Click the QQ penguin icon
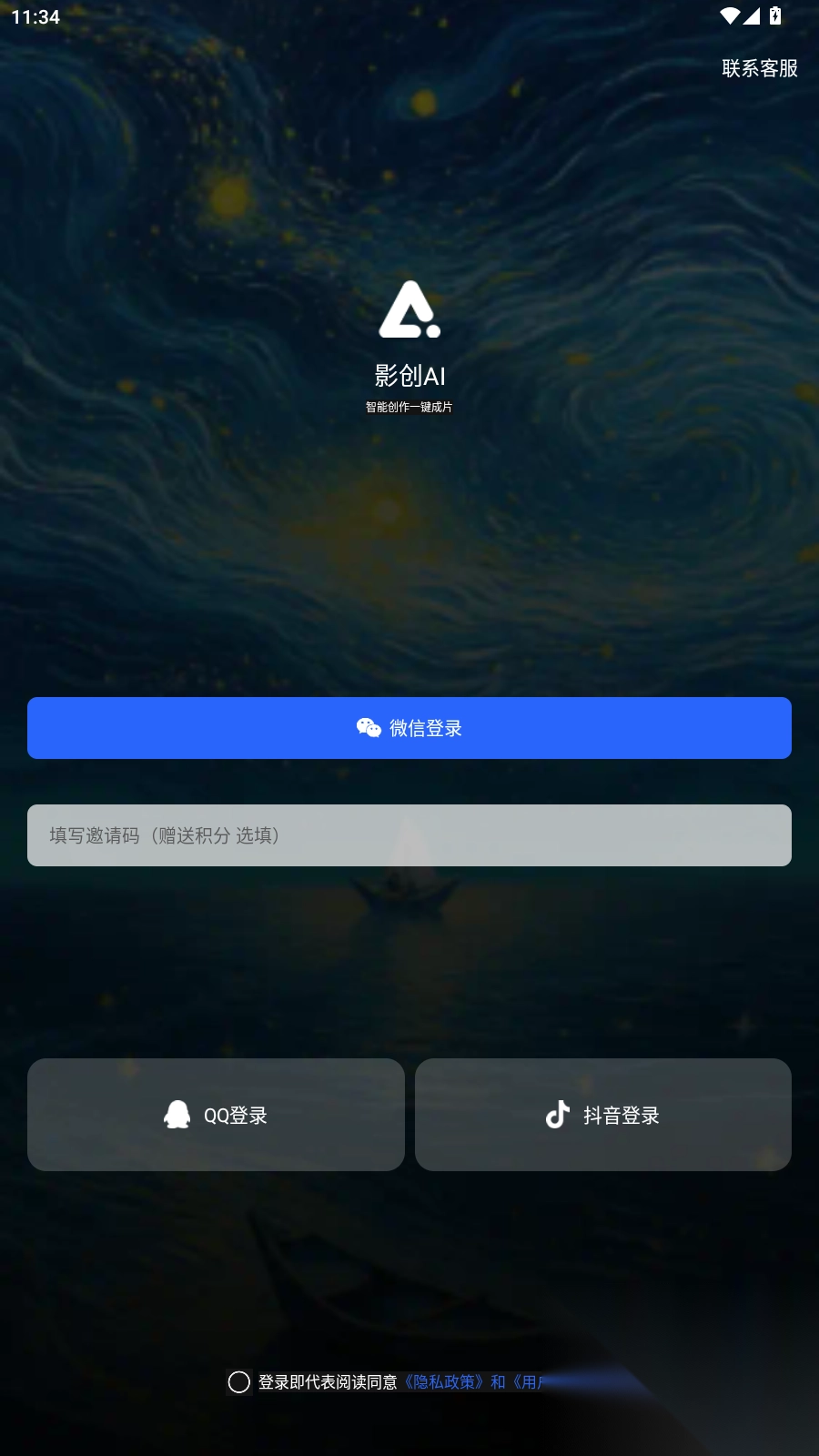819x1456 pixels. 176,1114
